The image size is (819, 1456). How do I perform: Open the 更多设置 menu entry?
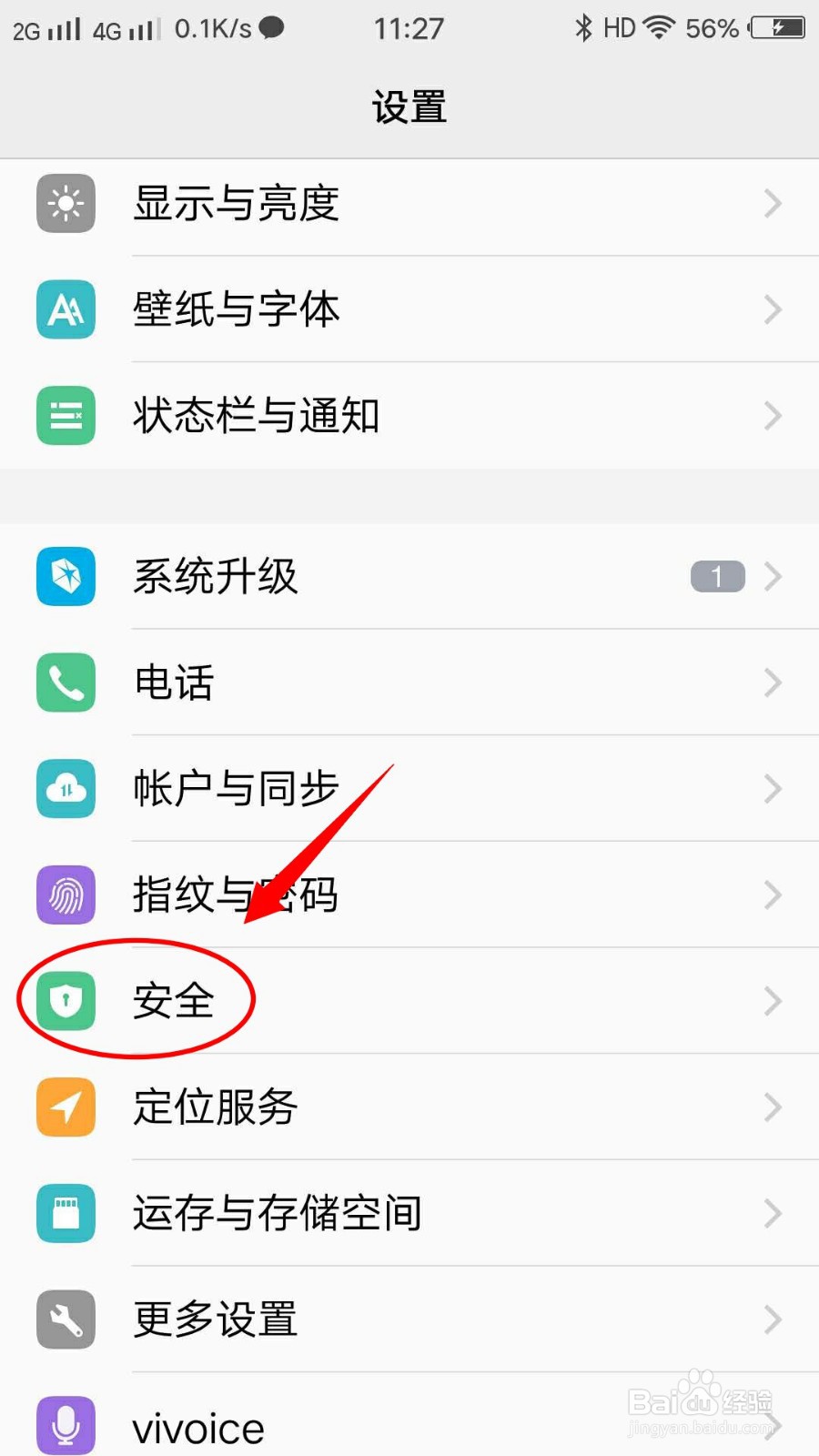click(409, 1319)
